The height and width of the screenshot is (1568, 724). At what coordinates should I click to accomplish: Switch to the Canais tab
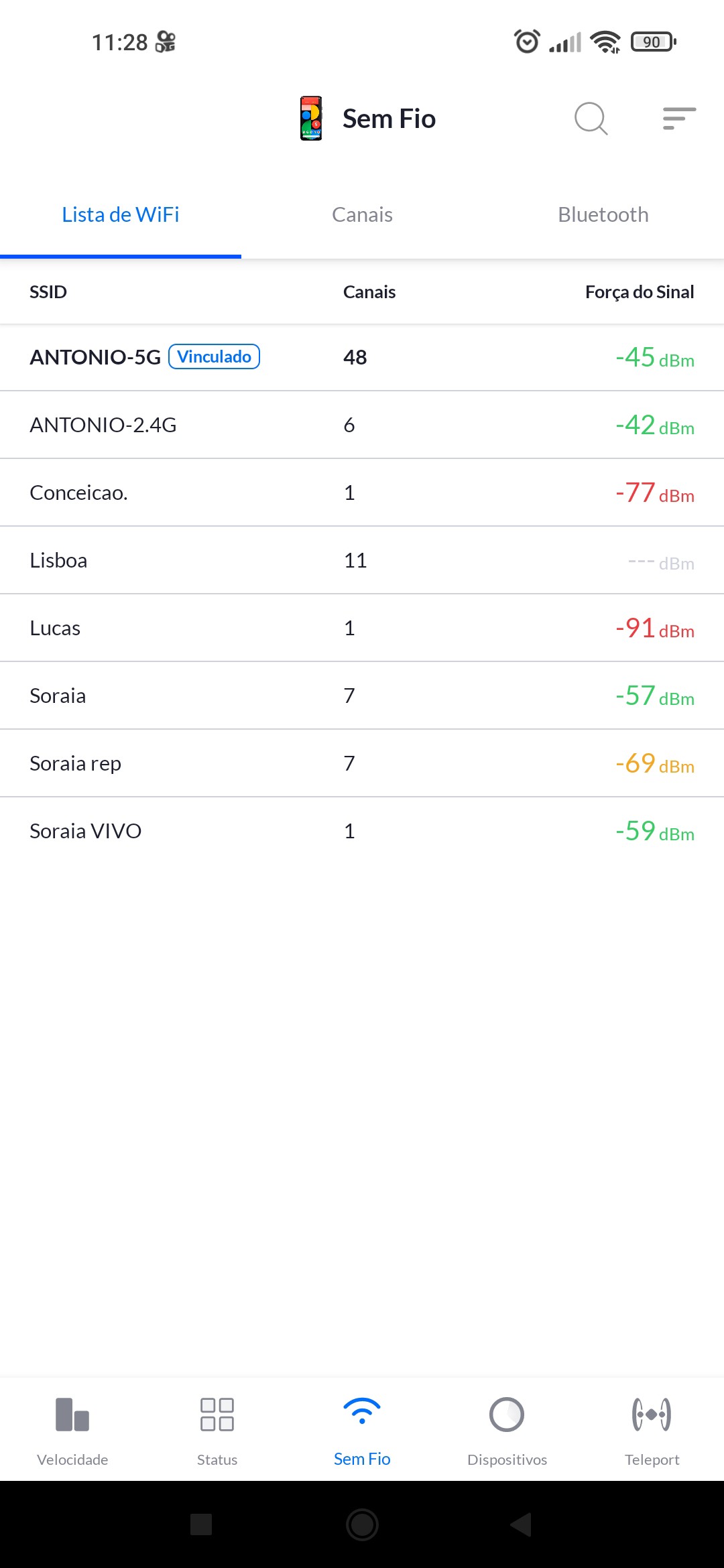click(362, 215)
